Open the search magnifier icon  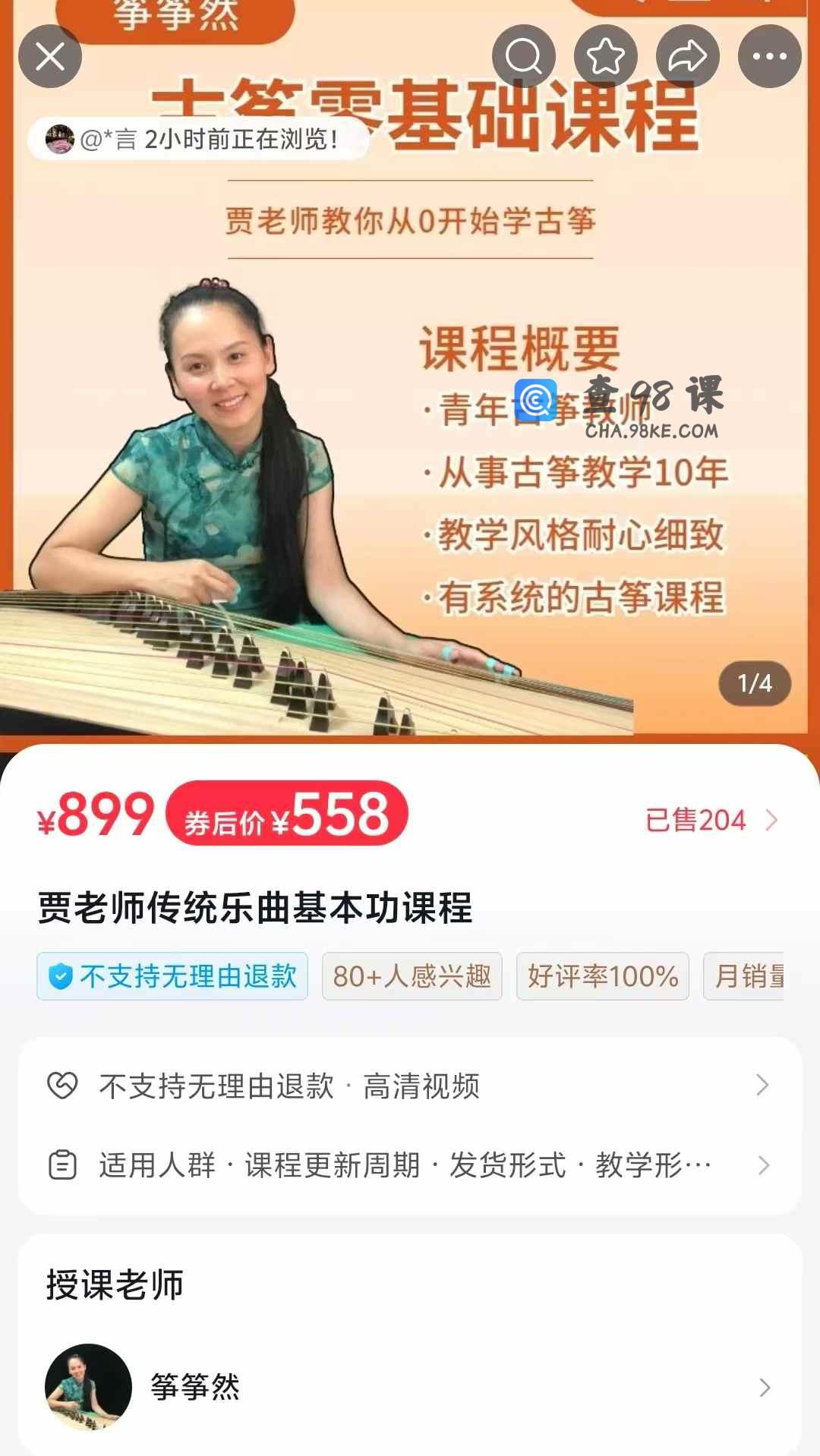523,56
